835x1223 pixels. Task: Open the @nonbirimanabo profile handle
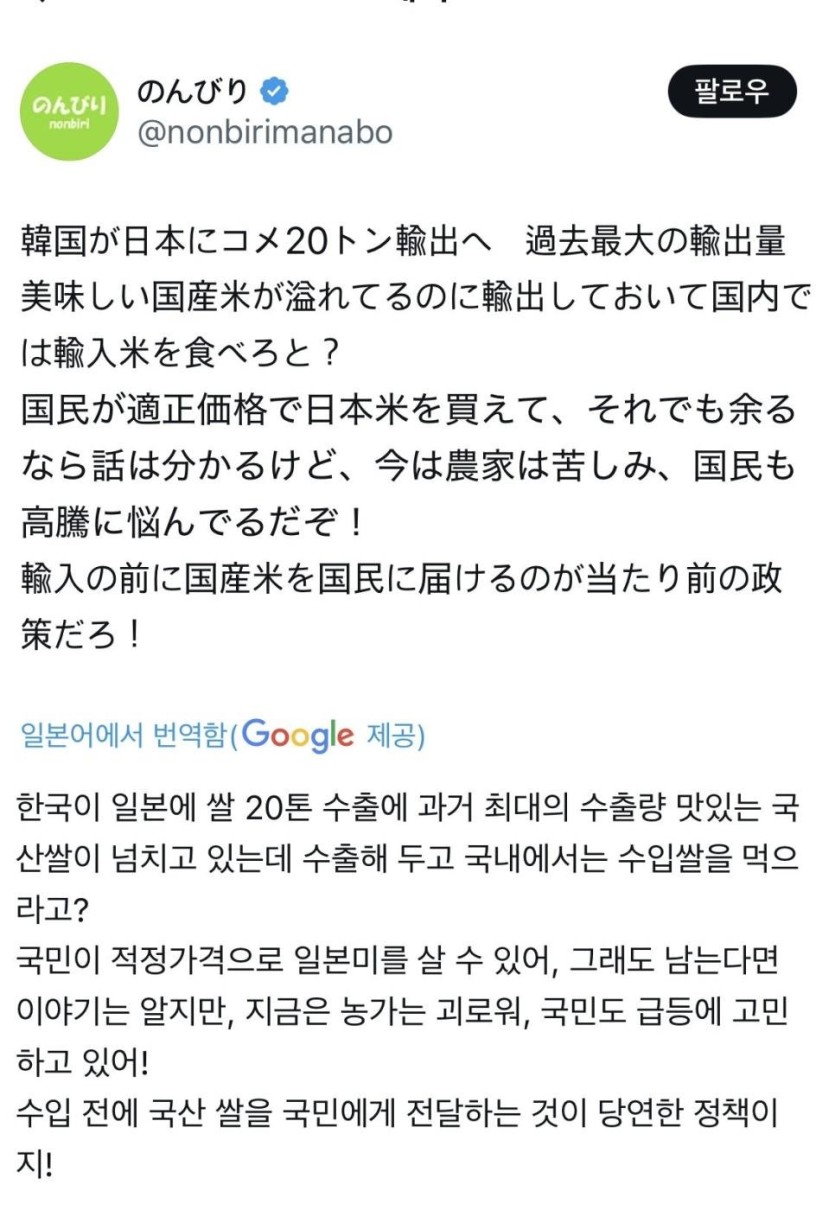point(264,133)
